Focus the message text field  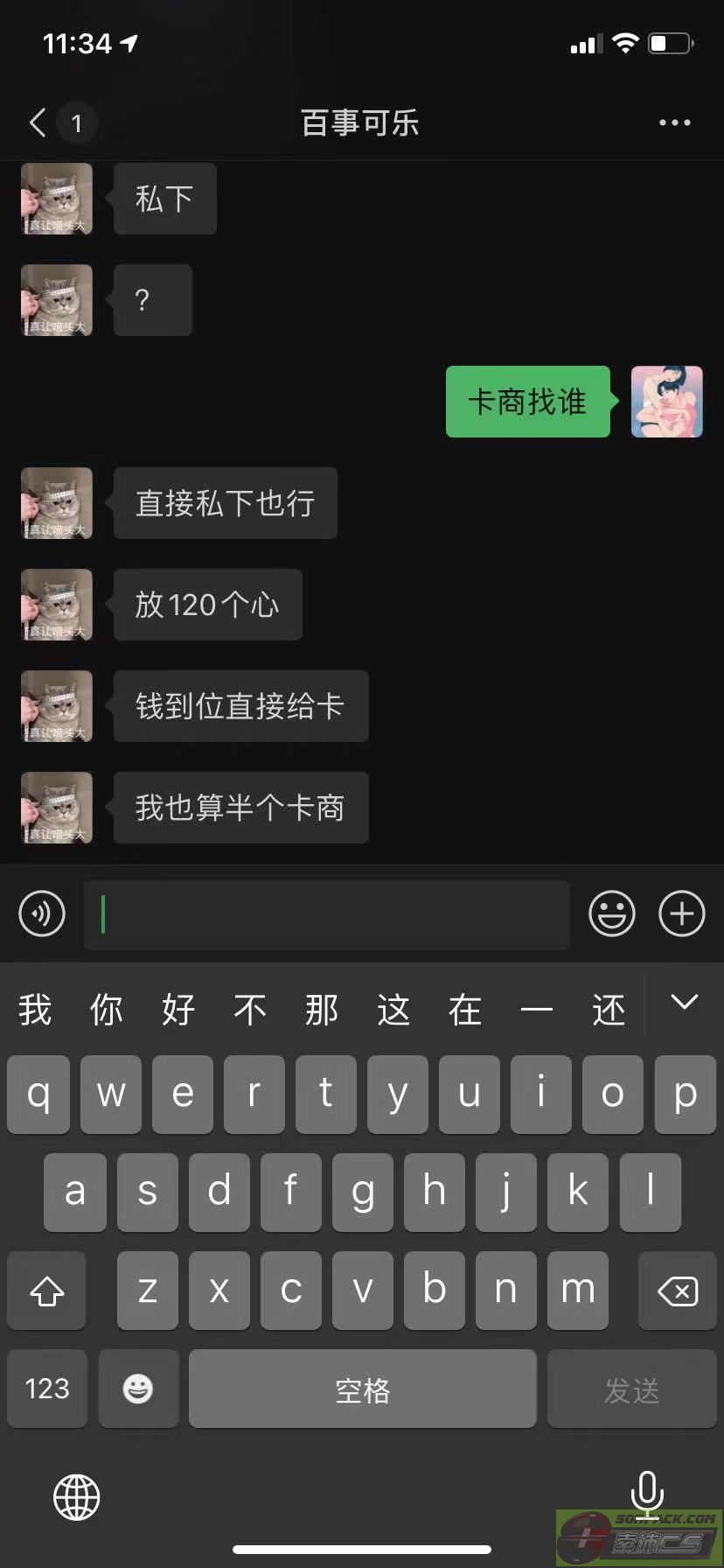[326, 914]
